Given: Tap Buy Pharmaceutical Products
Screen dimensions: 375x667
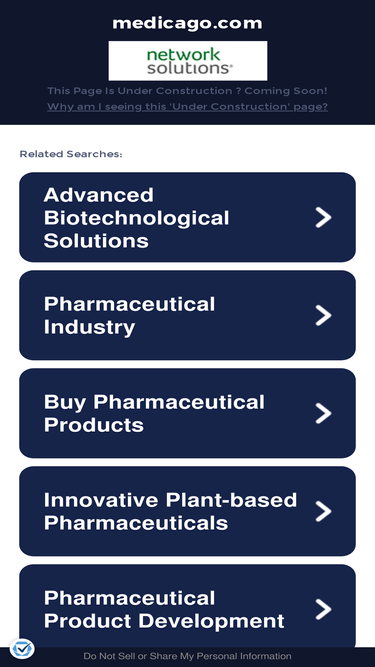Looking at the screenshot, I should (188, 413).
